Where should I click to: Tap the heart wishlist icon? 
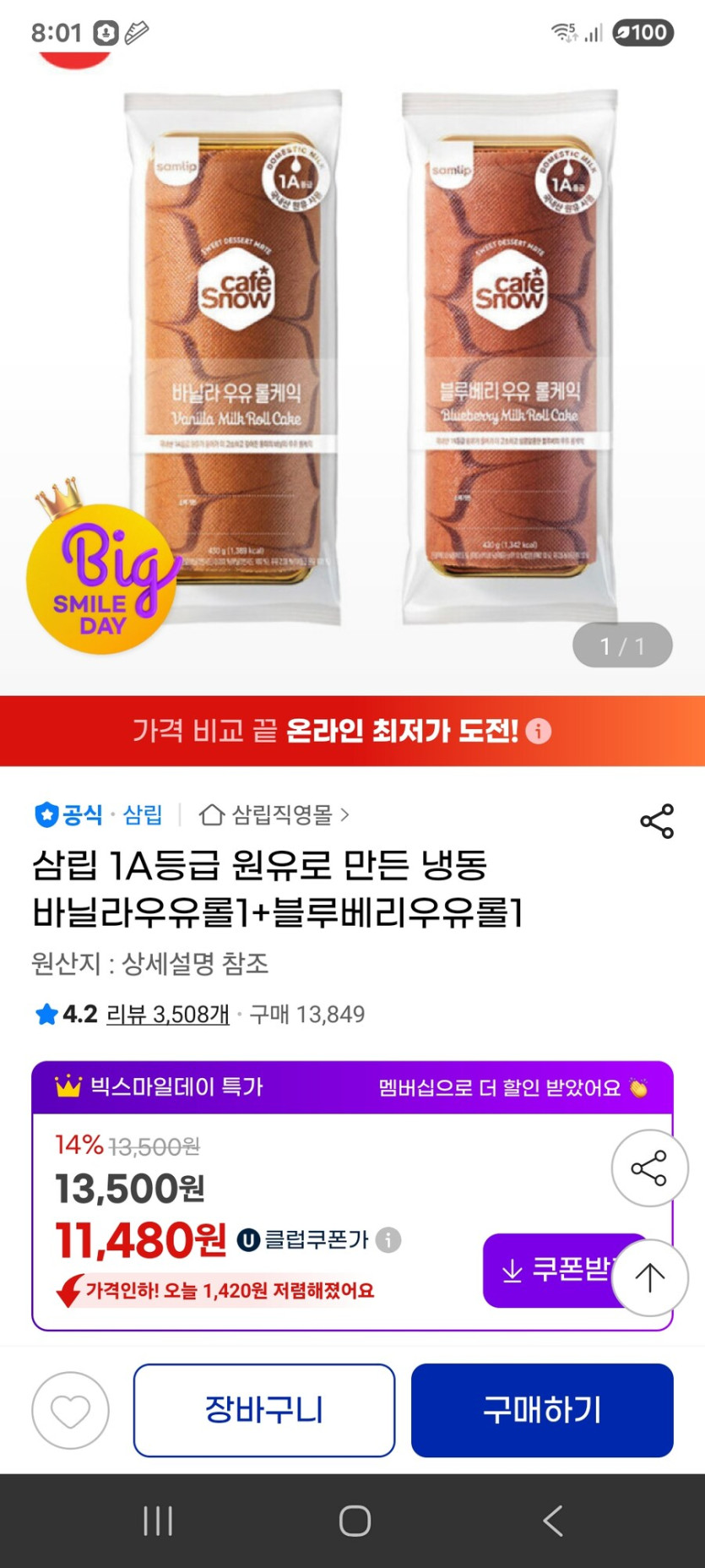click(x=70, y=1411)
